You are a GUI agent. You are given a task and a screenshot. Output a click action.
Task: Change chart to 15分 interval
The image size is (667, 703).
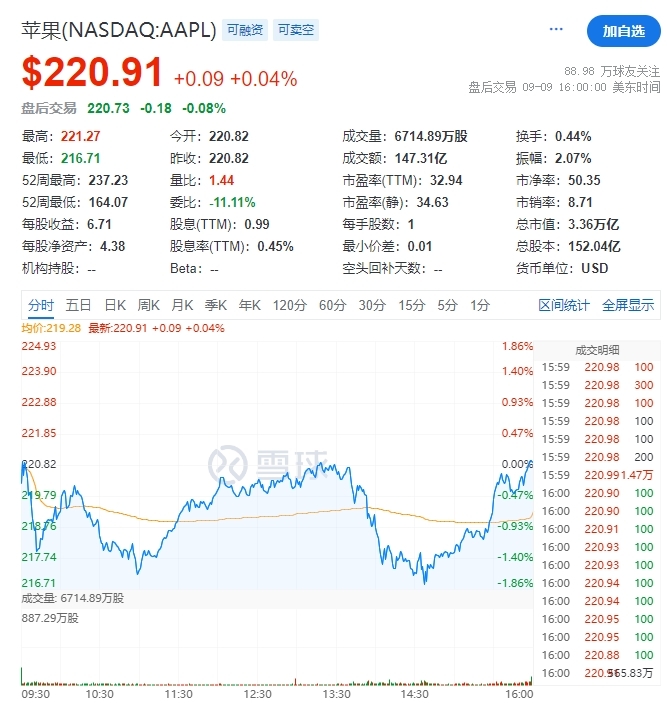(x=411, y=305)
